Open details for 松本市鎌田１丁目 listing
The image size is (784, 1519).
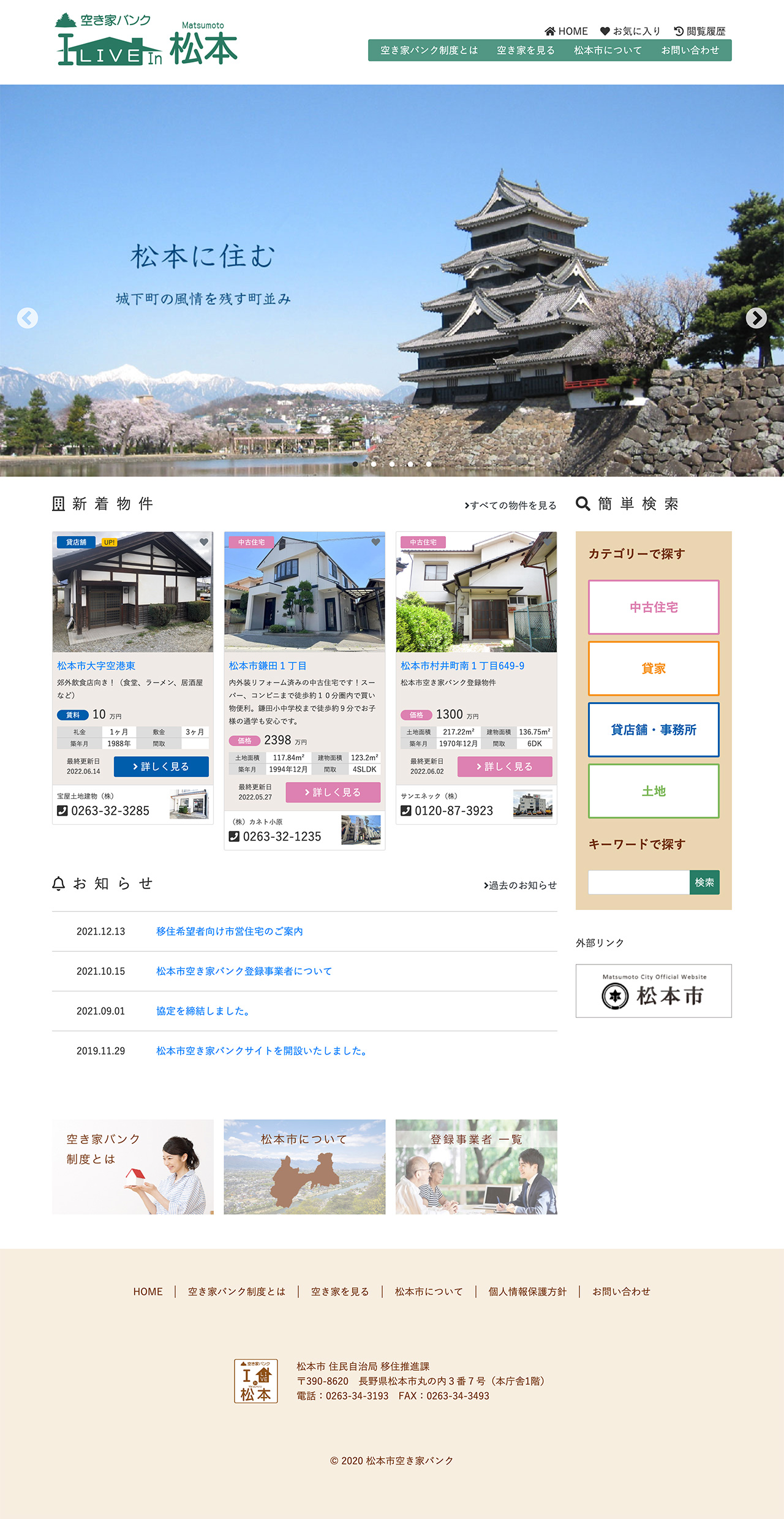click(x=333, y=792)
